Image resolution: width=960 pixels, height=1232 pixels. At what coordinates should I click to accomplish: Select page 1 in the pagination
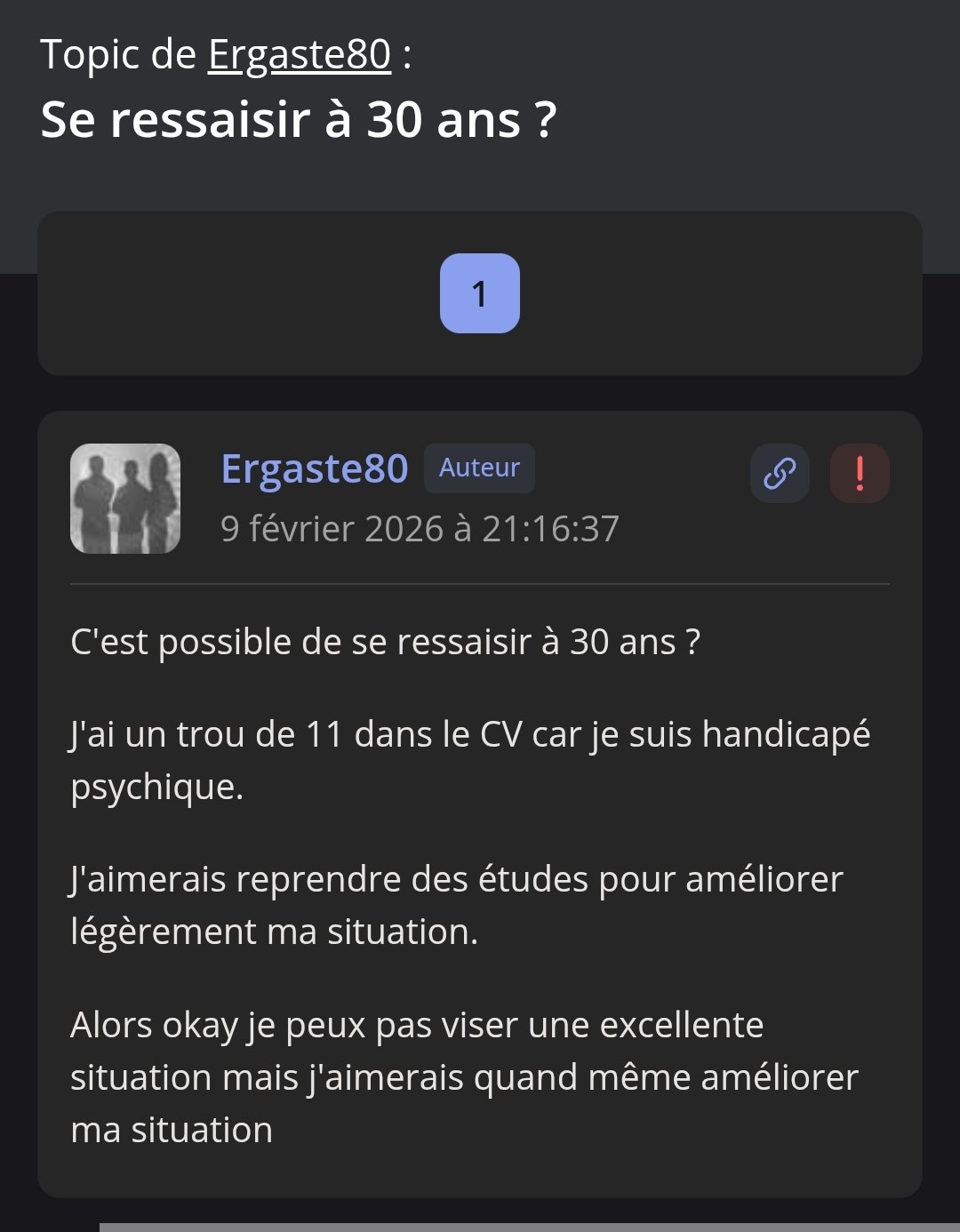coord(479,293)
